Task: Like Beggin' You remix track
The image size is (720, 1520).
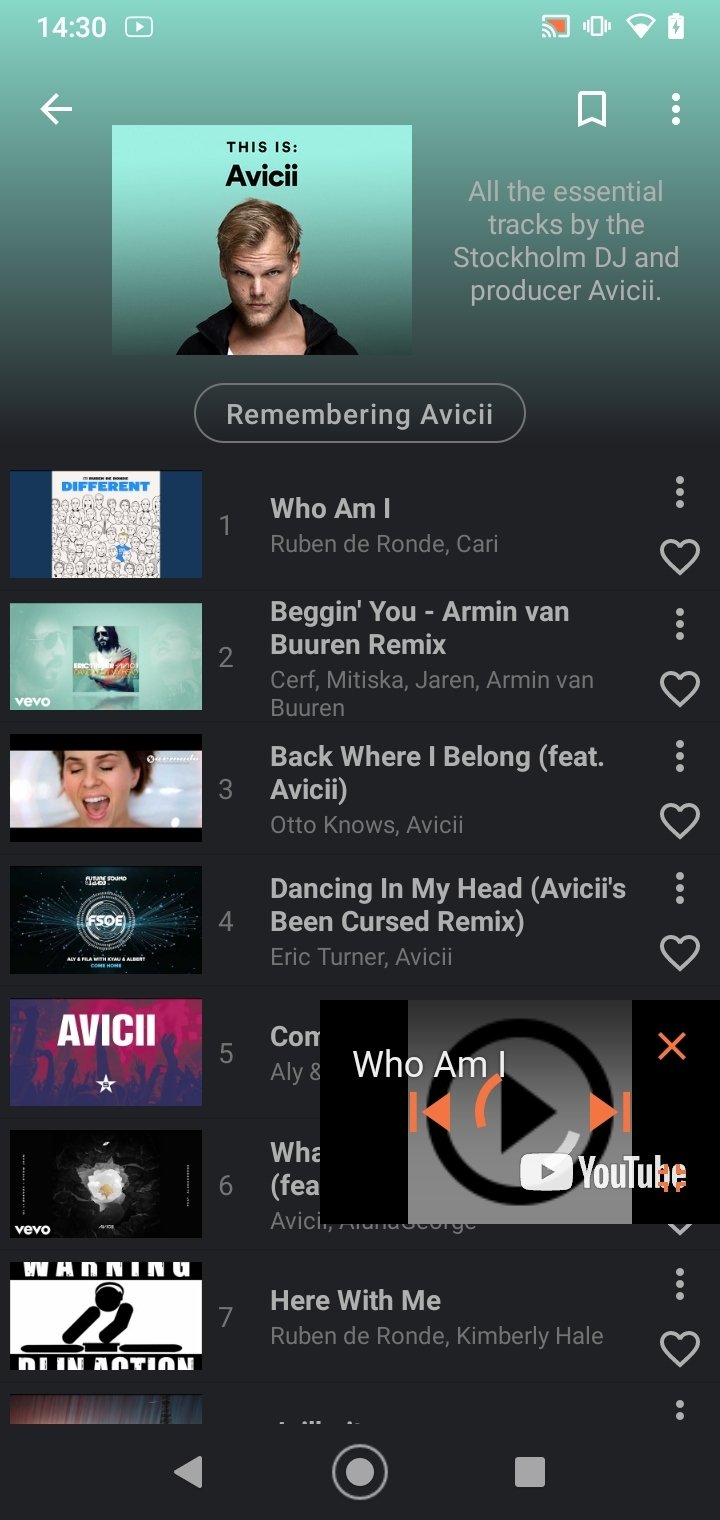Action: click(679, 689)
